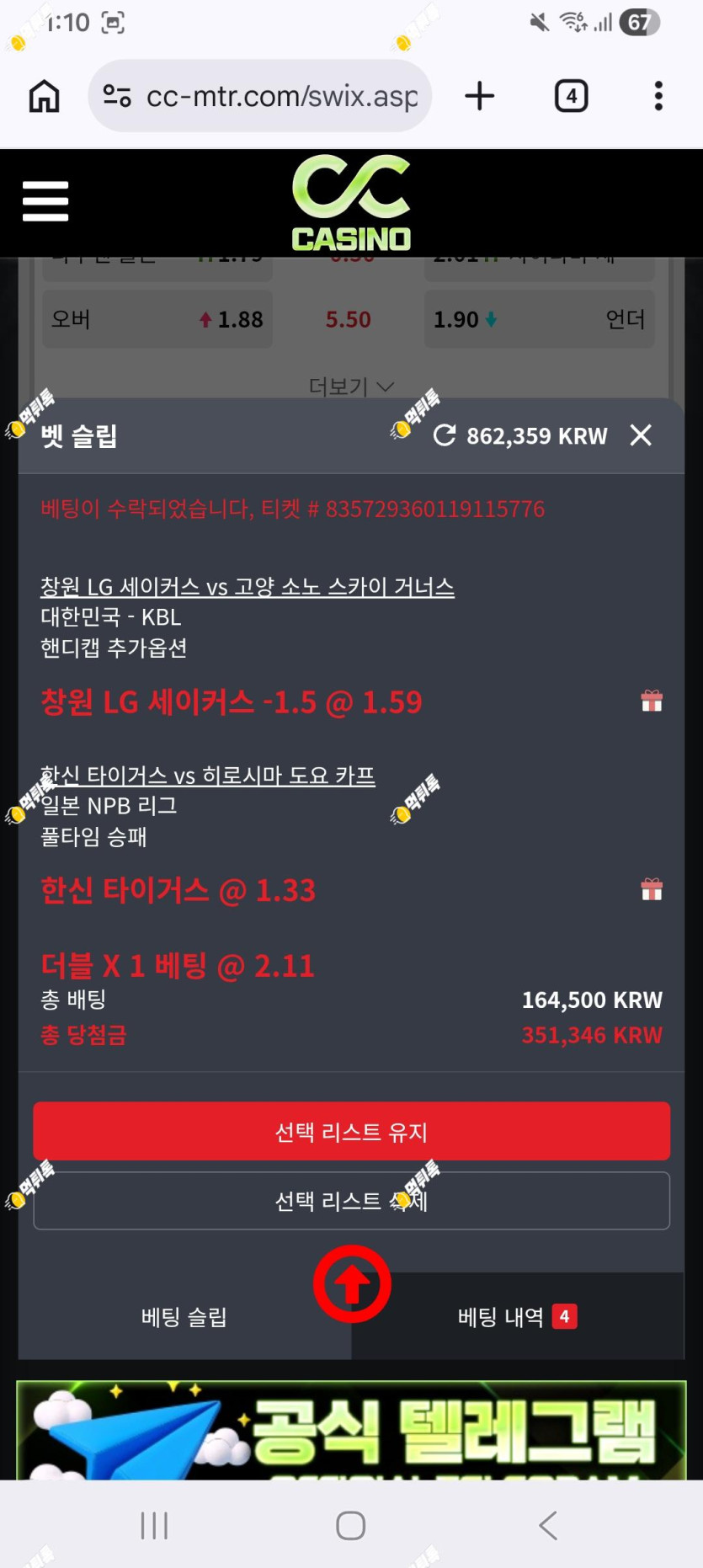The height and width of the screenshot is (1568, 703).
Task: Select the 언더 1.90 odds
Action: pos(539,319)
